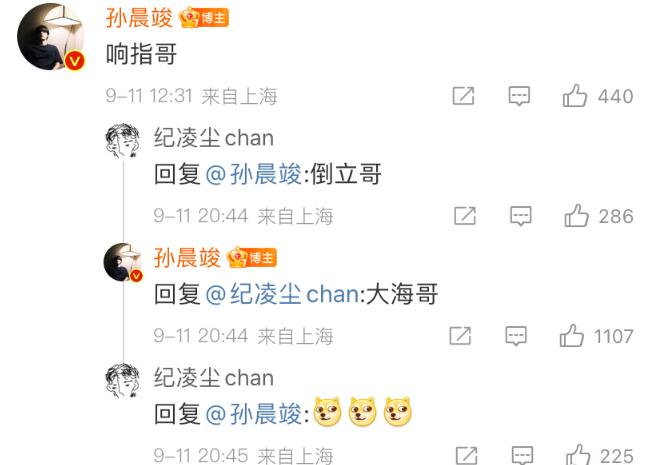Open the comment icon under the doge emoji reply

click(521, 455)
